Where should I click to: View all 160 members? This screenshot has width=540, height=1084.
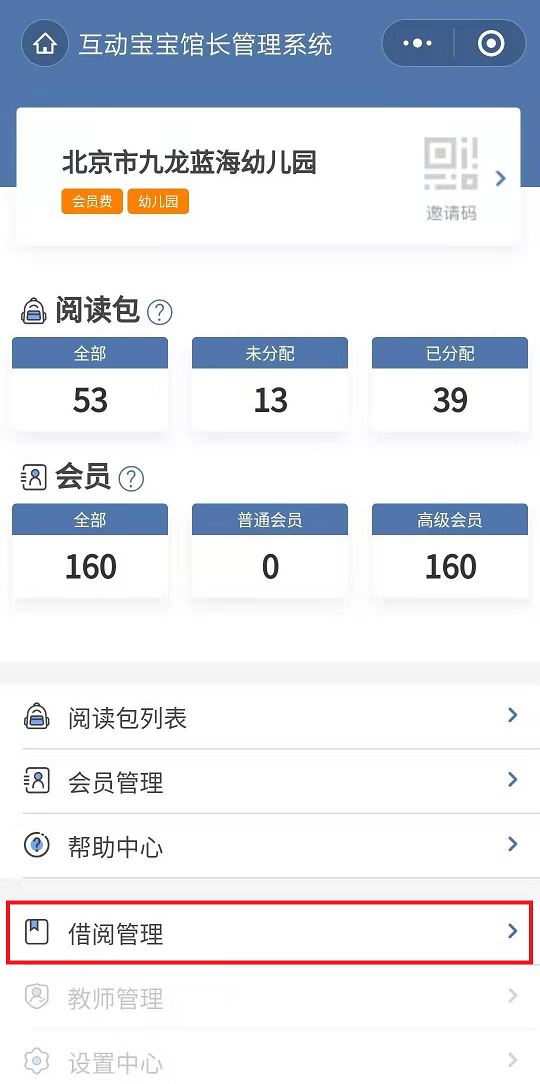(90, 551)
